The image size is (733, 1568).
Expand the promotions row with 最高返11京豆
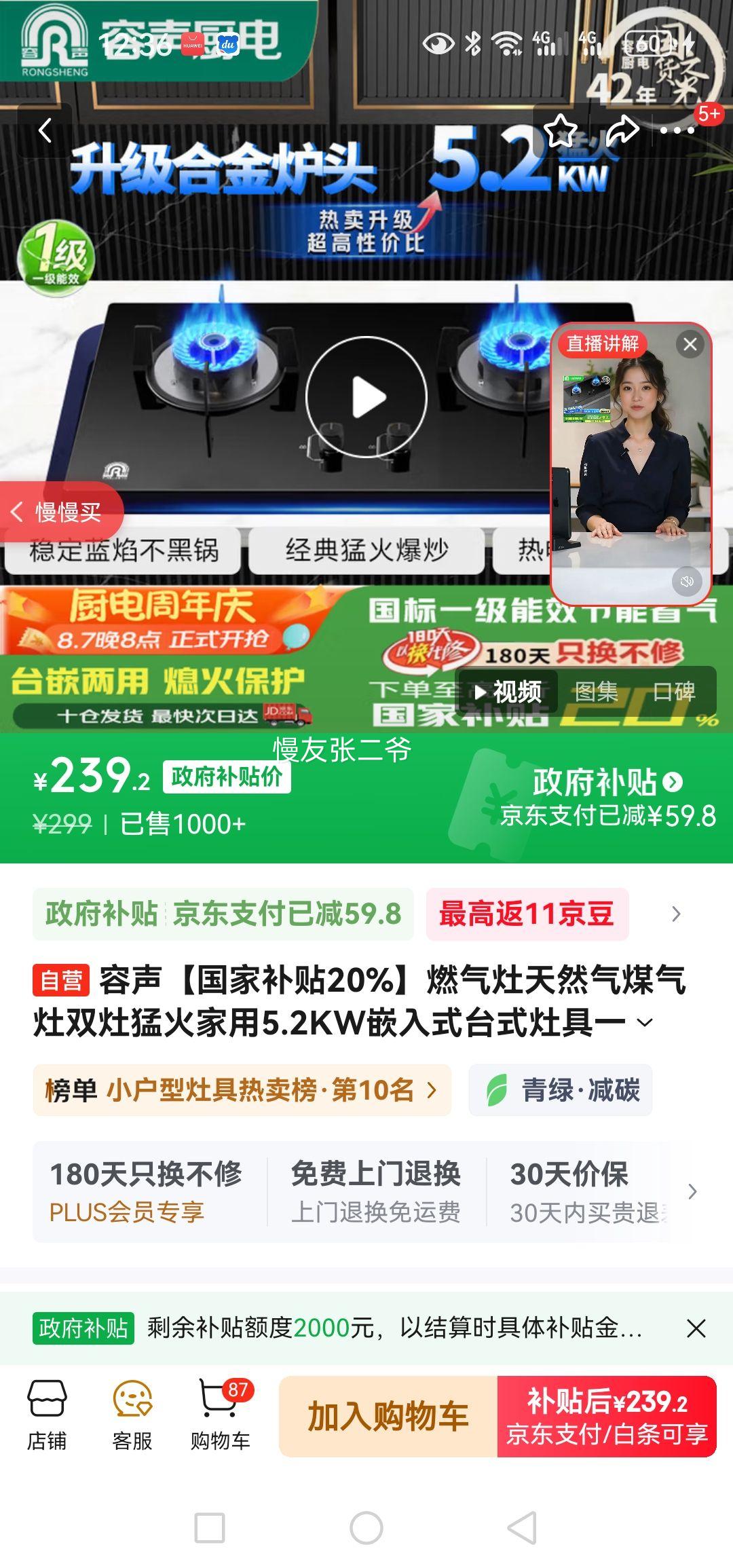(x=675, y=914)
